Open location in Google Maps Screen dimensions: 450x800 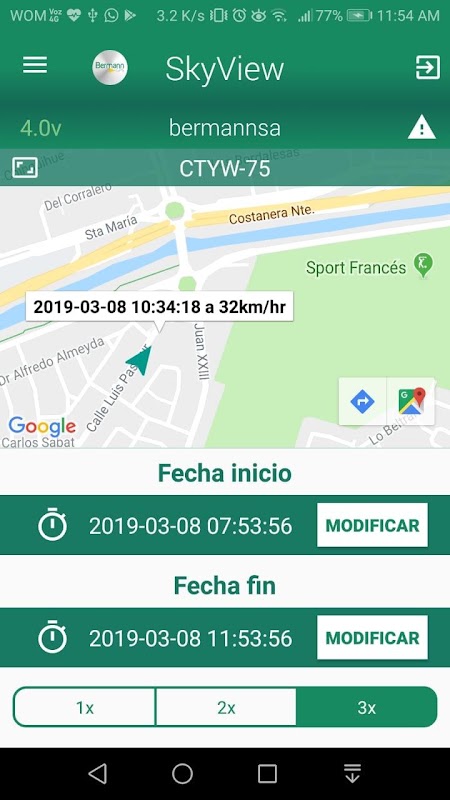[x=411, y=402]
